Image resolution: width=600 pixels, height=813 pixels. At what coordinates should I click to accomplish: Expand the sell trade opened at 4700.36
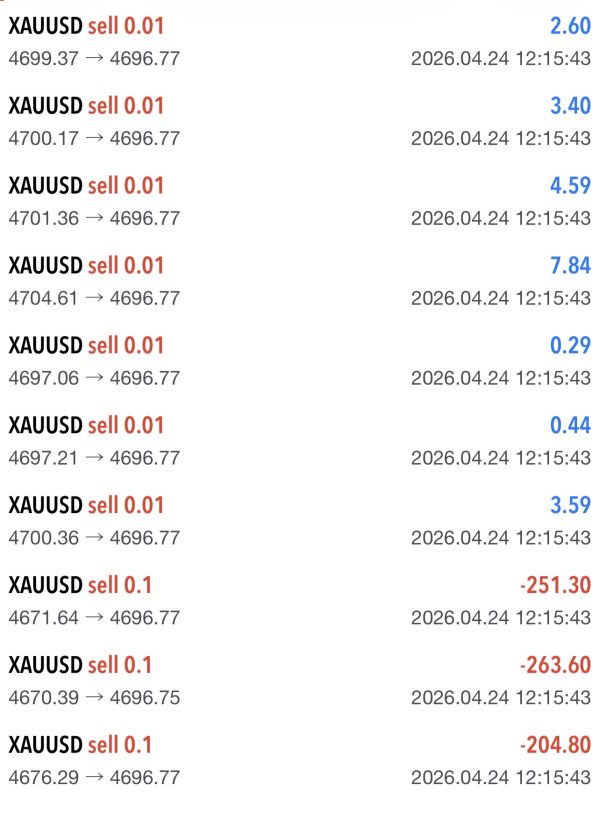pos(300,522)
